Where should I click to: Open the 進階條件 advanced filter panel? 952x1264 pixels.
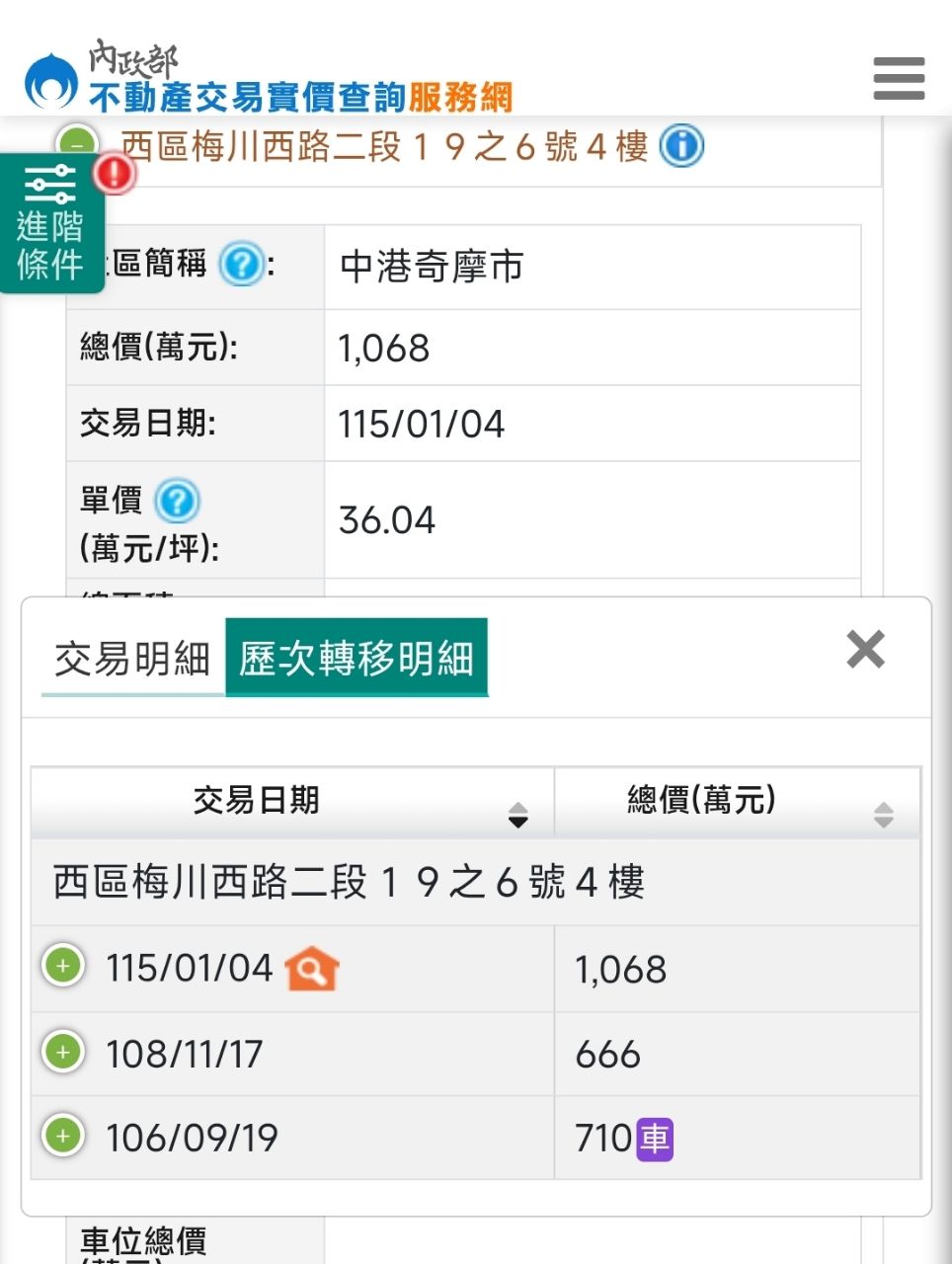(51, 224)
